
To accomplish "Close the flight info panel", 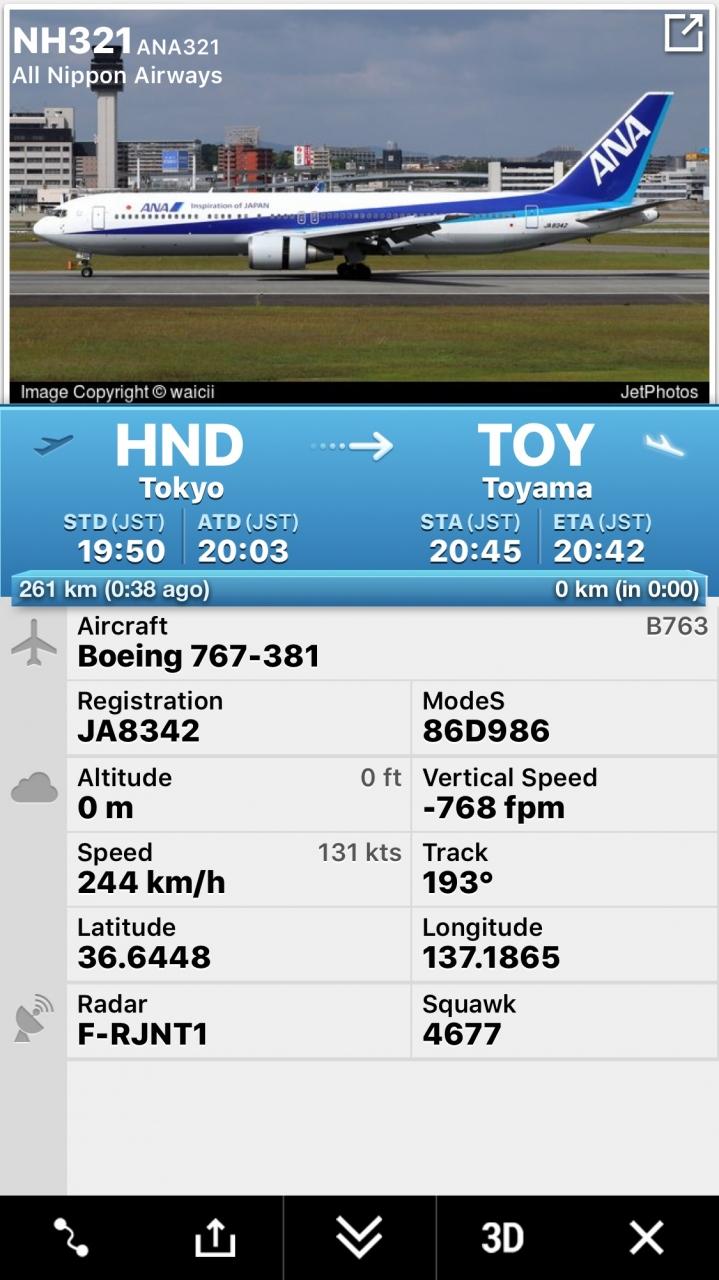I will coord(646,1238).
